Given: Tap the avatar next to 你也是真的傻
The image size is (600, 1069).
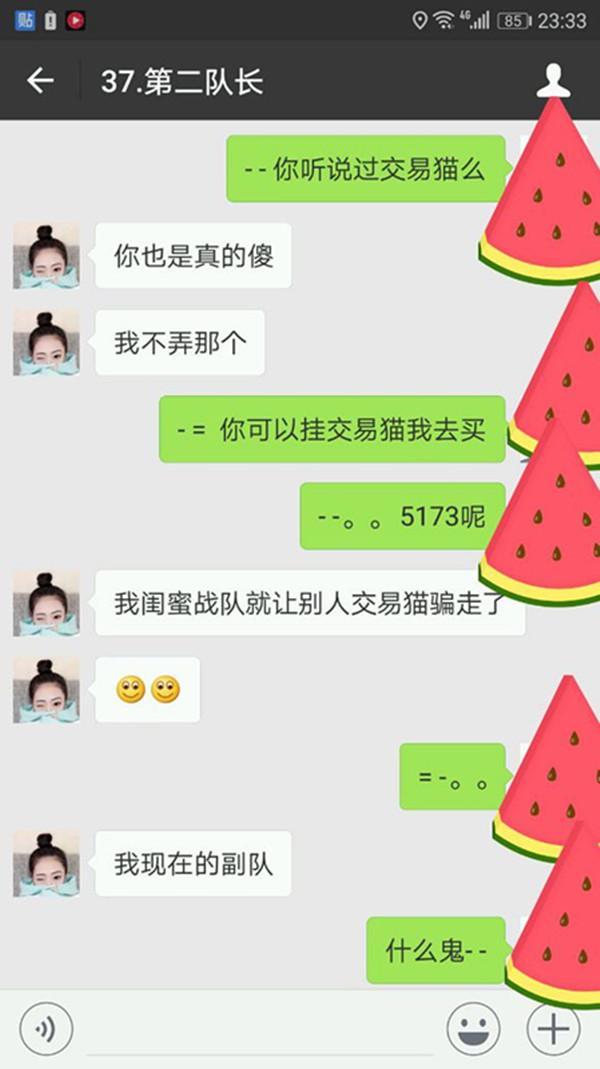Looking at the screenshot, I should 46,255.
